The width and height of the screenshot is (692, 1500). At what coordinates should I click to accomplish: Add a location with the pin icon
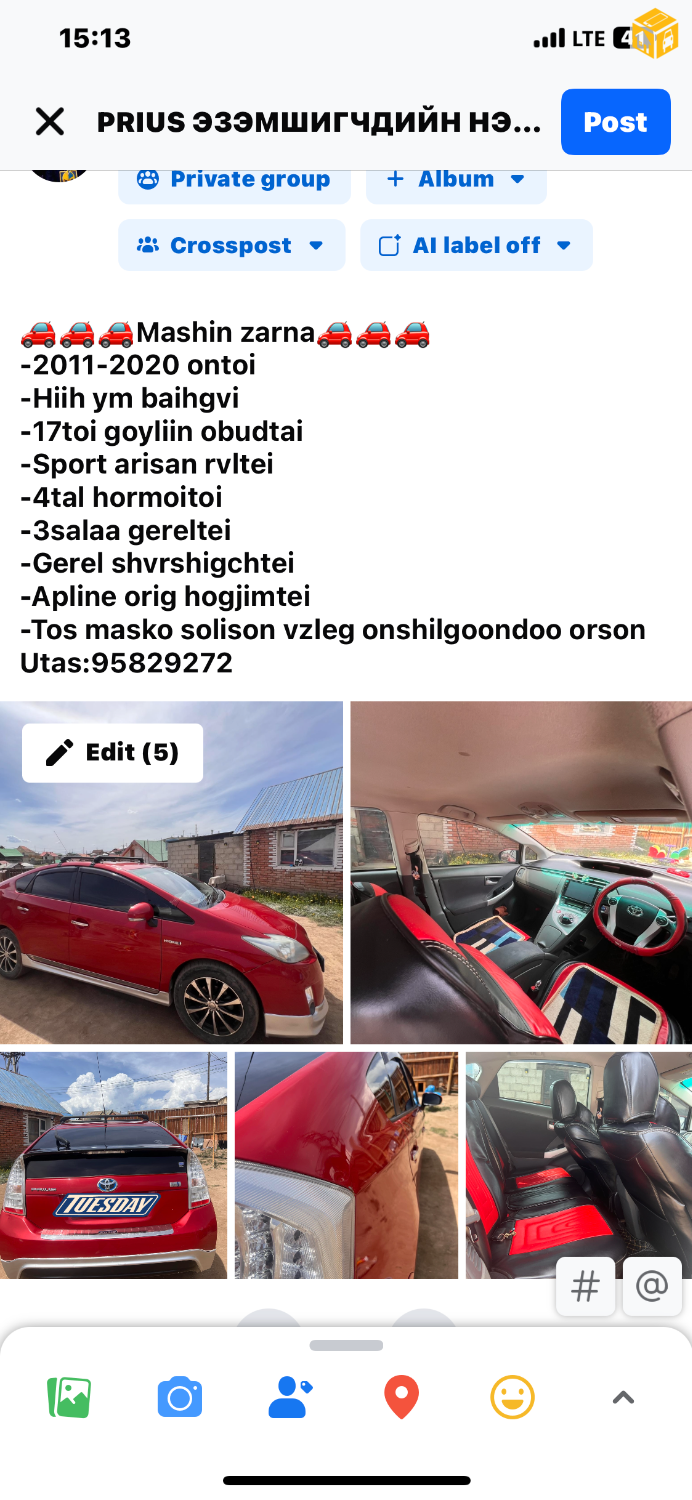pos(401,1397)
